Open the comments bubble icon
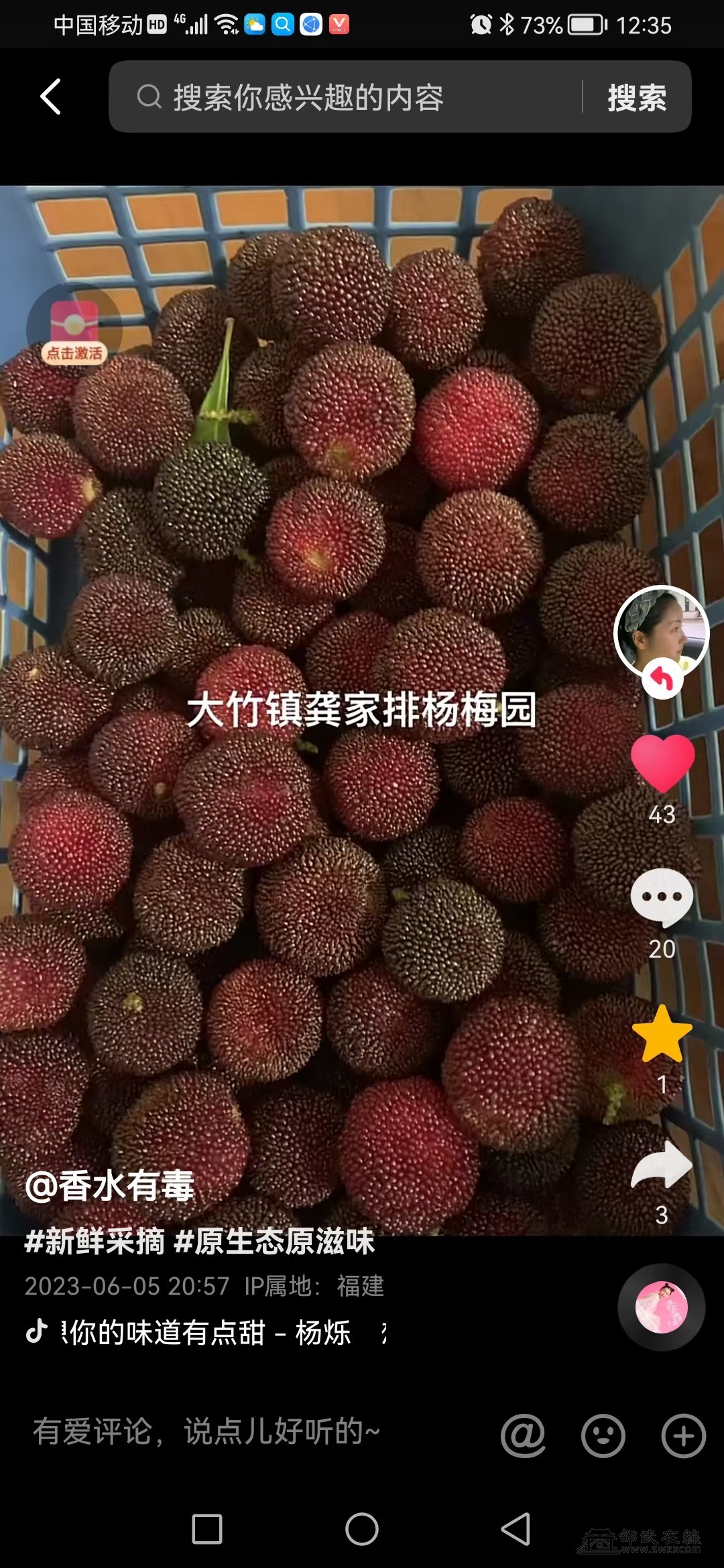 (x=662, y=897)
